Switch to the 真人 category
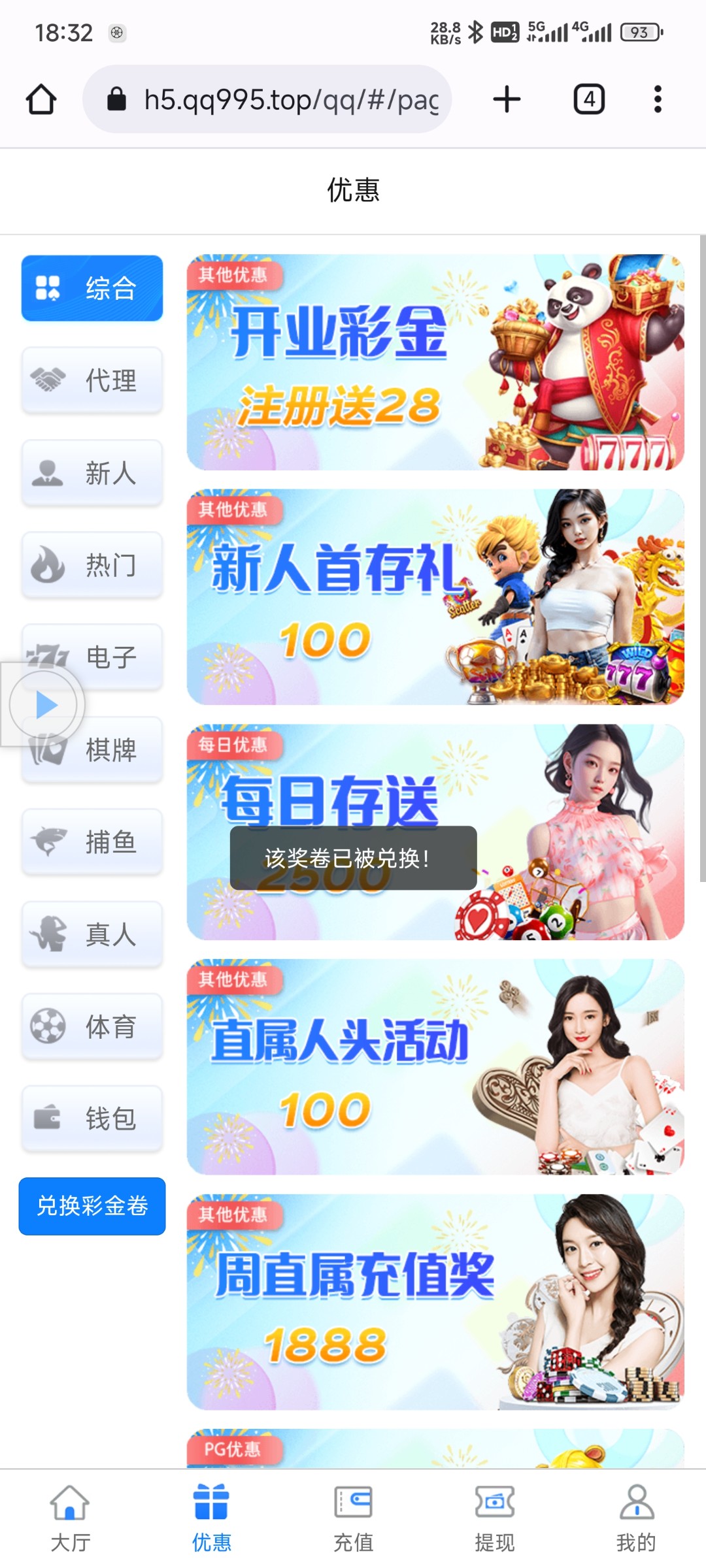 click(x=92, y=934)
